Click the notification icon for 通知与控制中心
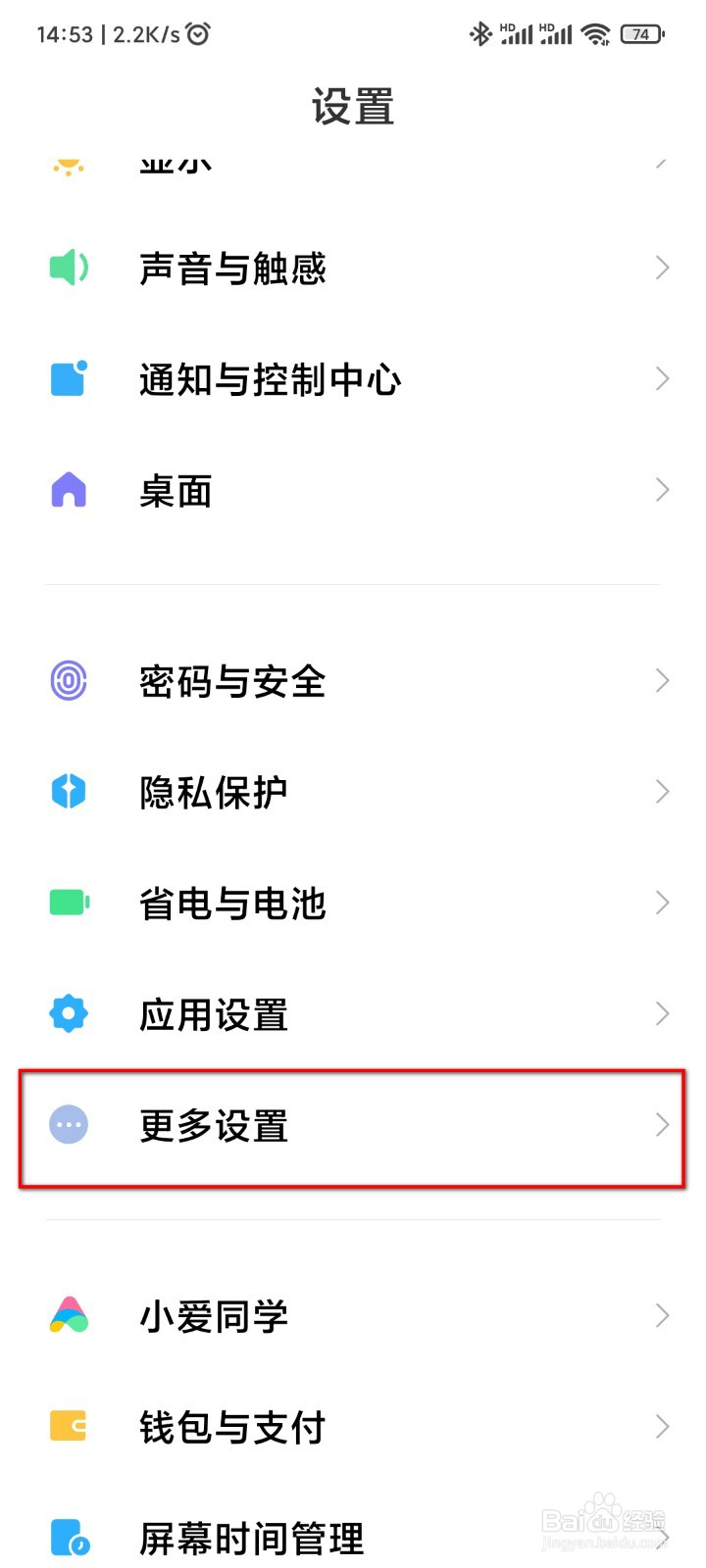The height and width of the screenshot is (1568, 706). pyautogui.click(x=67, y=379)
